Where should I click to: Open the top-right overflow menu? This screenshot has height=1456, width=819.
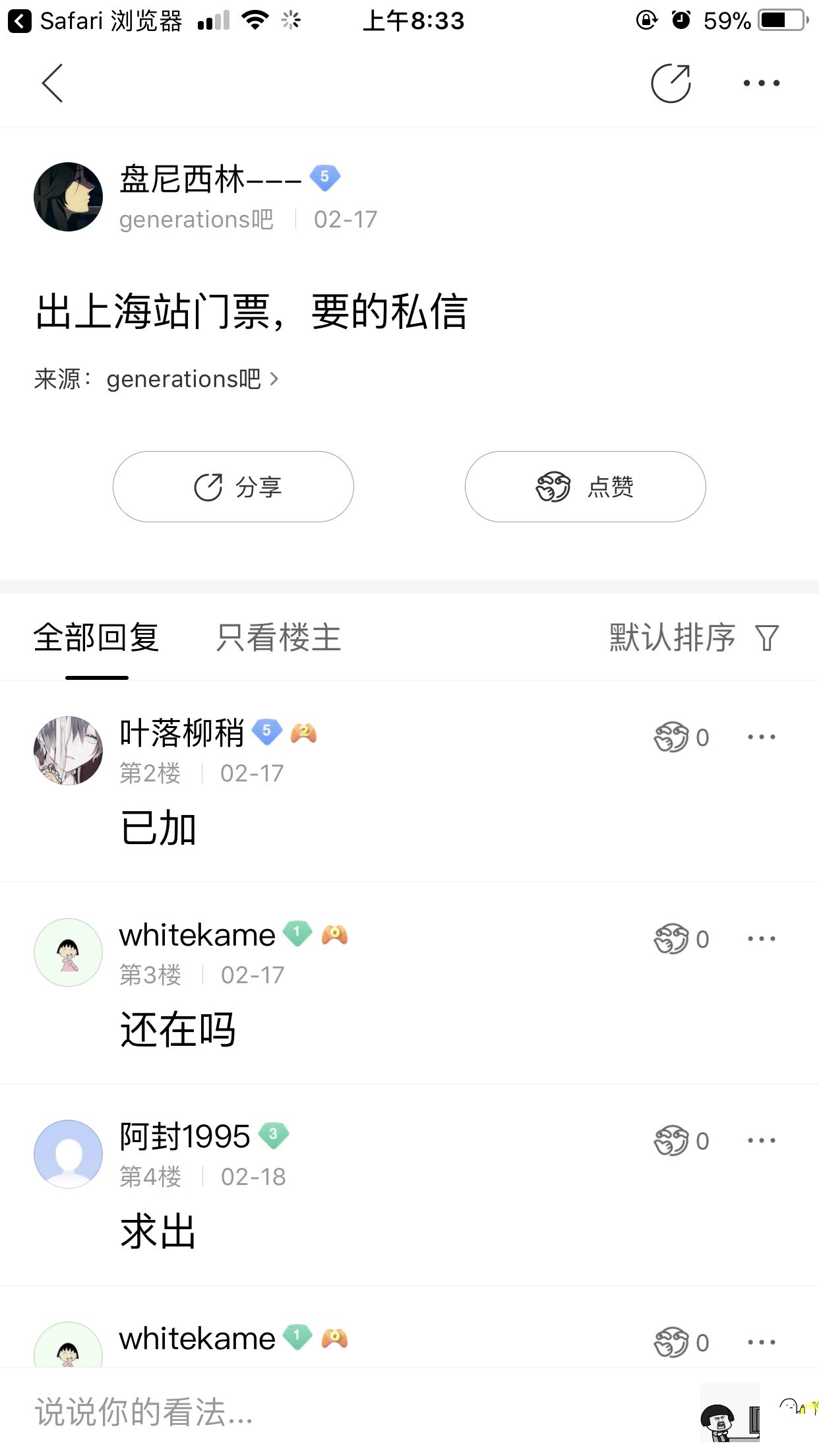pyautogui.click(x=762, y=83)
